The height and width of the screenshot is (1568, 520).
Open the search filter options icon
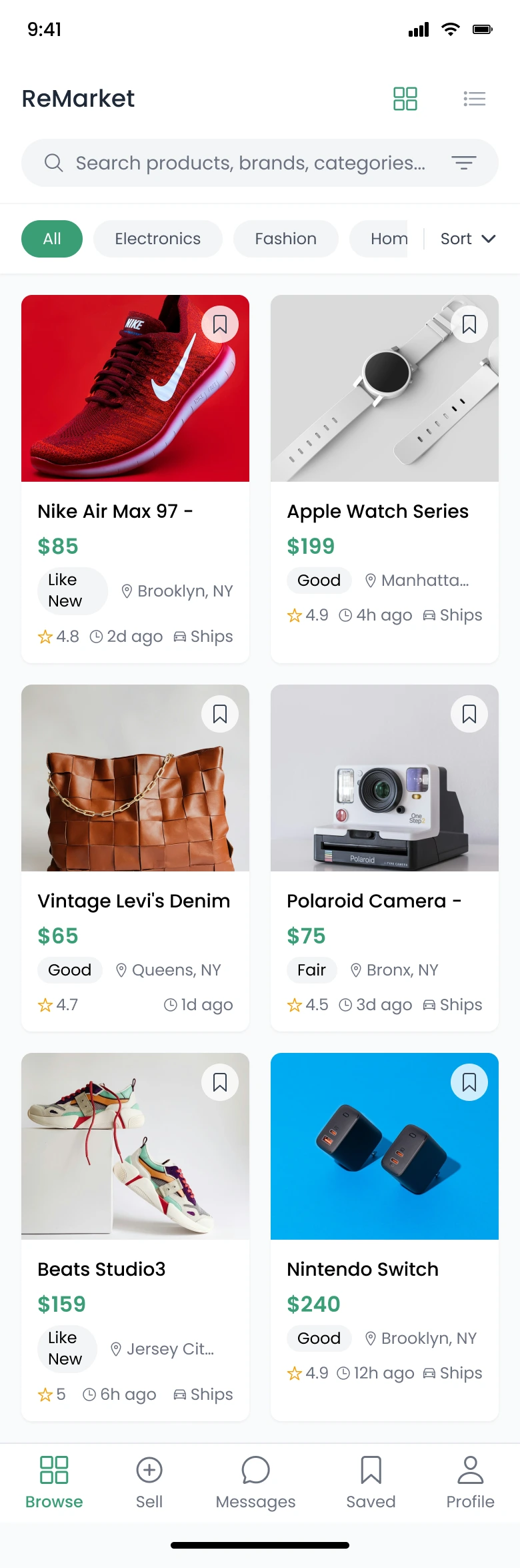click(x=463, y=163)
